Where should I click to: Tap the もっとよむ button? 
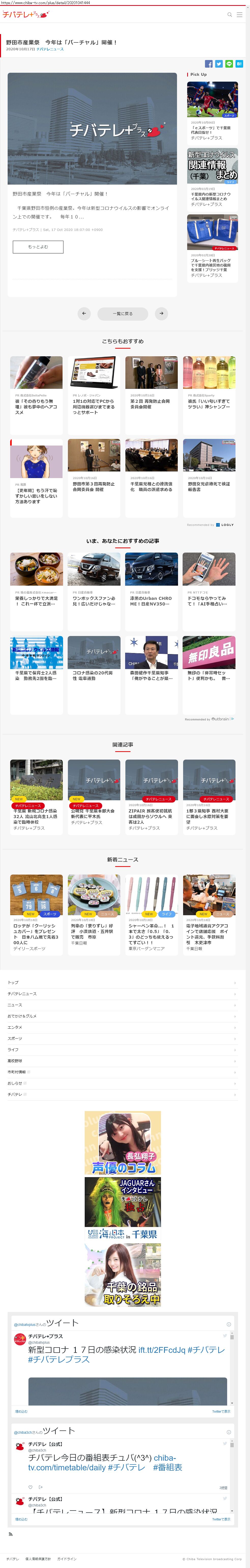38,246
